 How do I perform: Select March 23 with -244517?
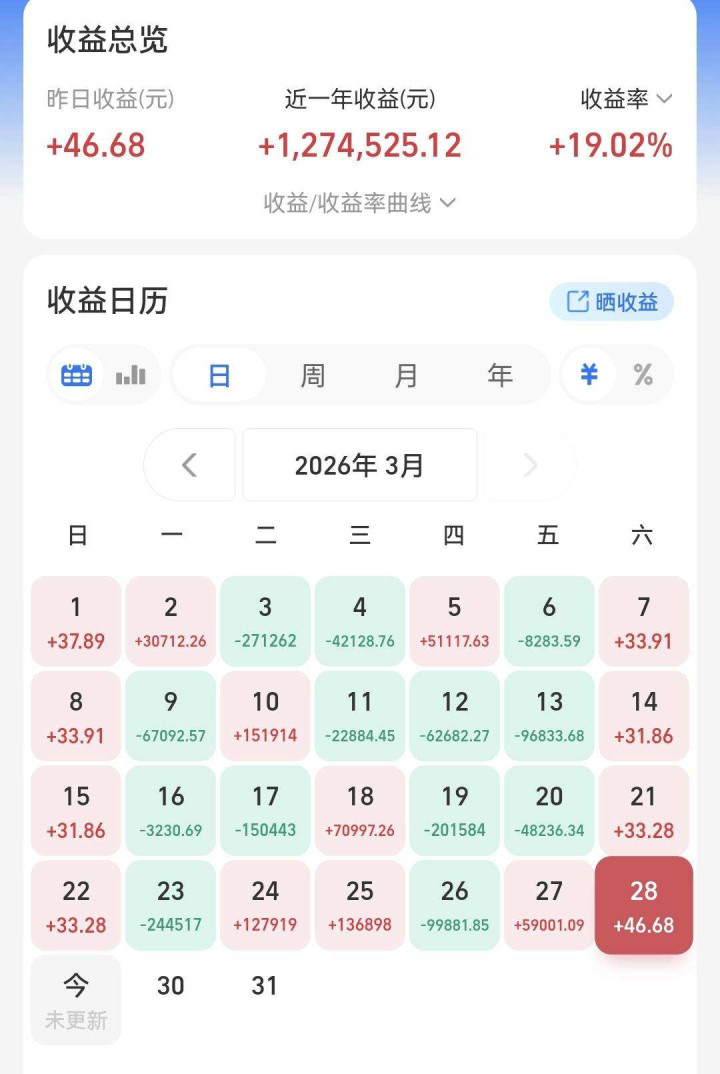pos(171,905)
